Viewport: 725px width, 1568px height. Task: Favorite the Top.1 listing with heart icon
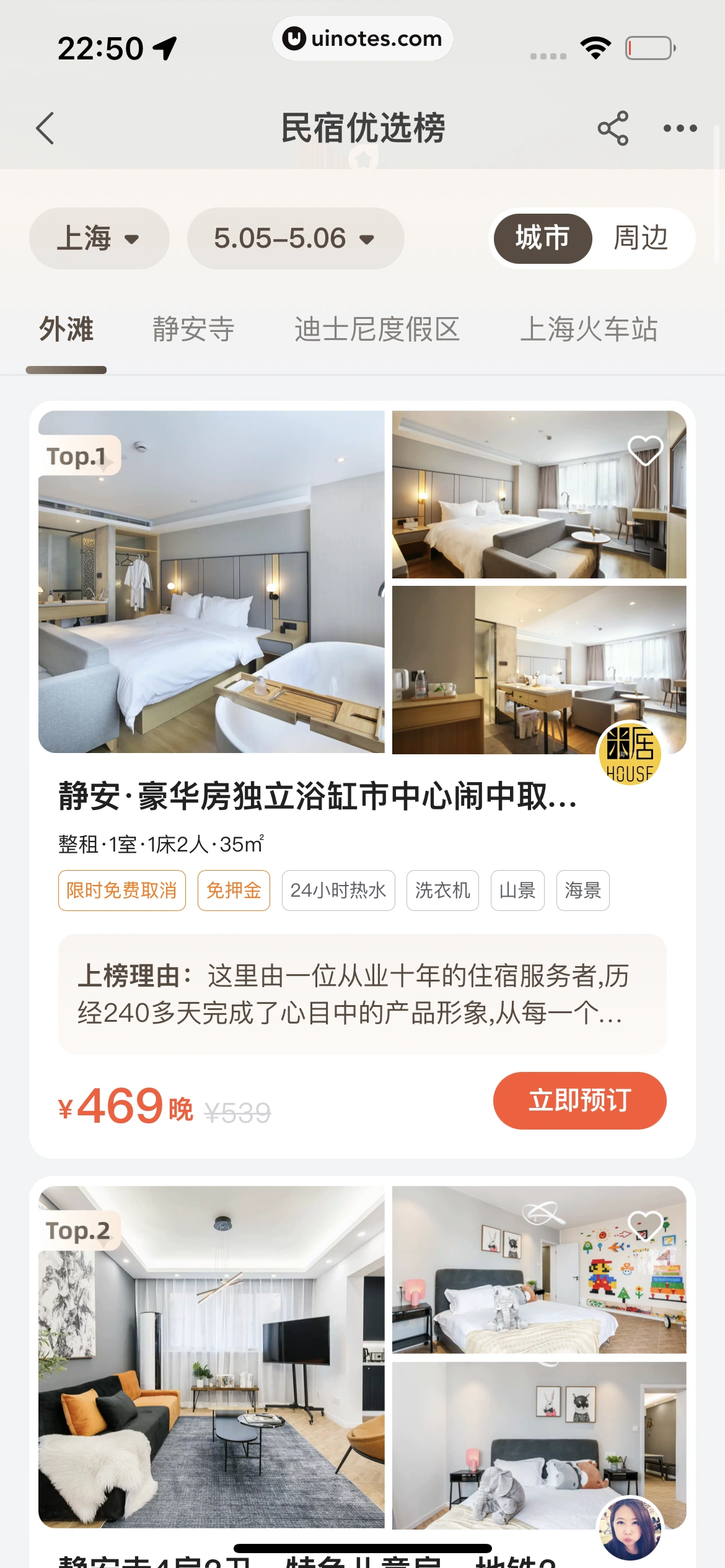(x=645, y=450)
